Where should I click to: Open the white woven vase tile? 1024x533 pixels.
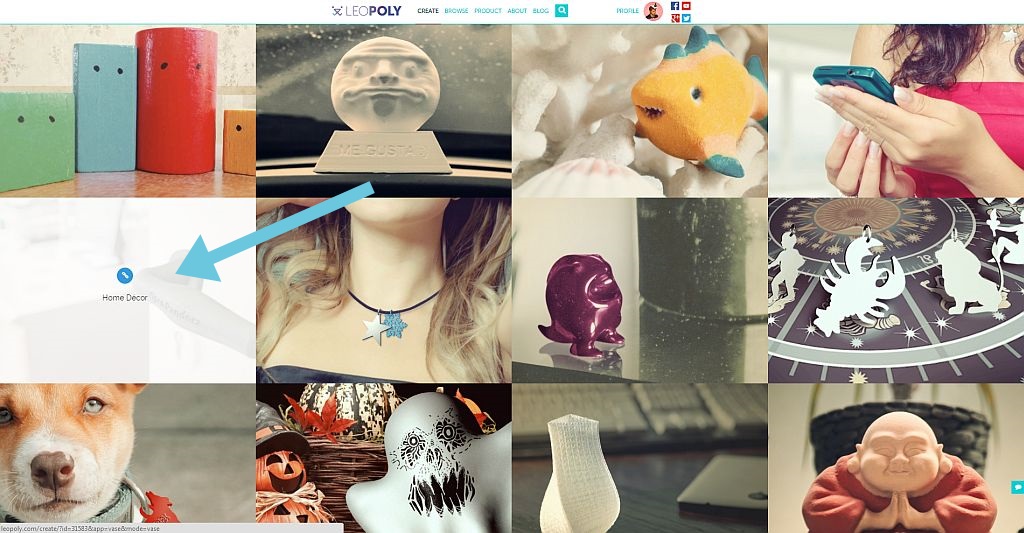(x=639, y=458)
